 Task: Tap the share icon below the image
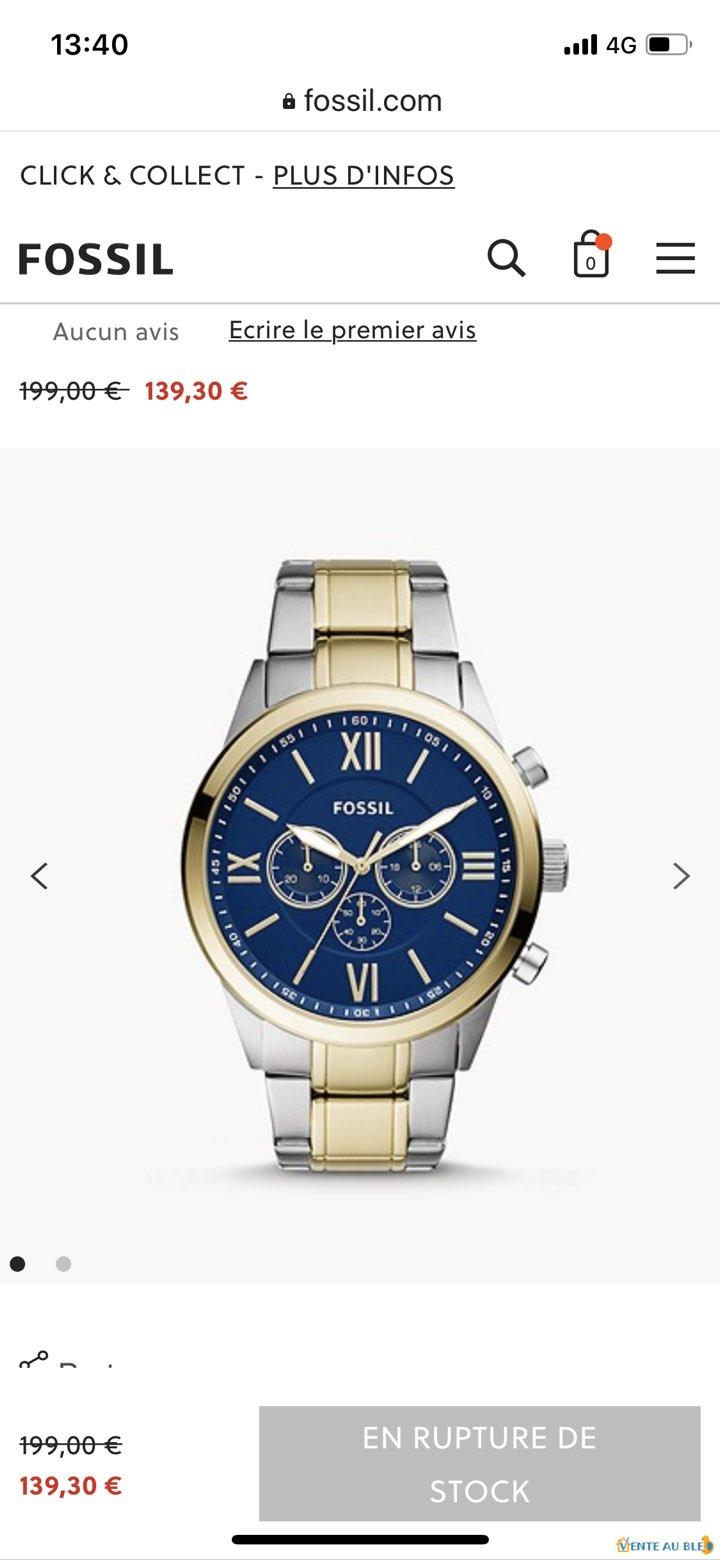tap(34, 1360)
